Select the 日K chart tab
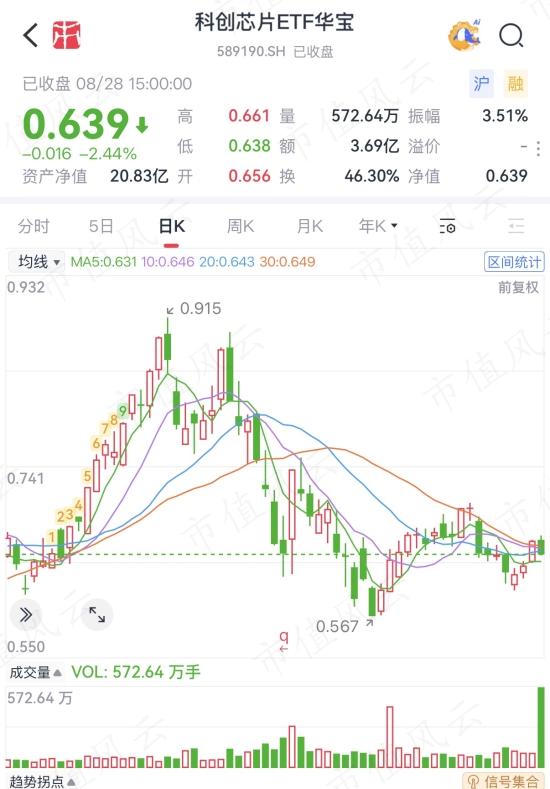 coord(171,226)
